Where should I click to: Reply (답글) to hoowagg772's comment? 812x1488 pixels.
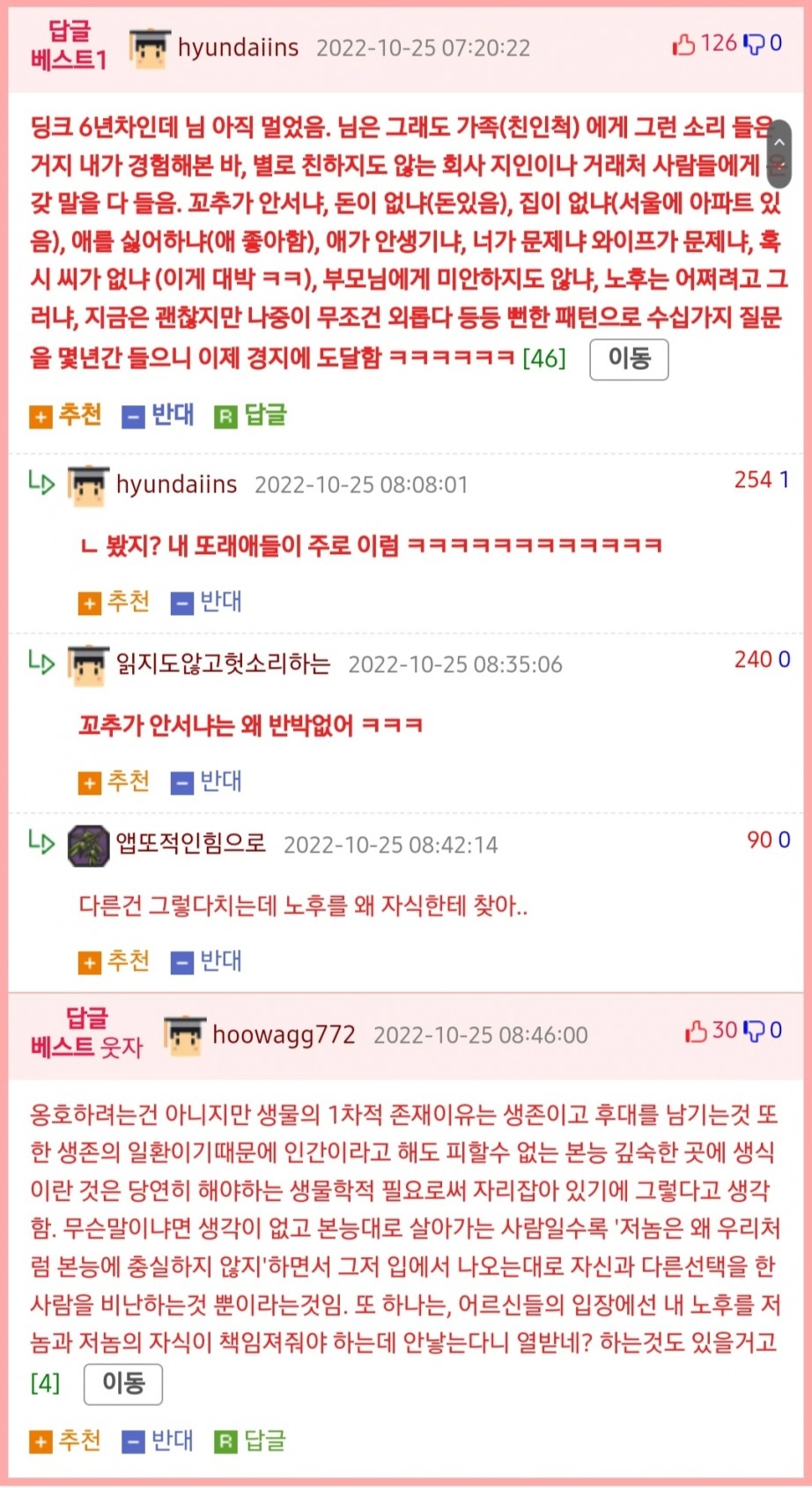point(251,1440)
